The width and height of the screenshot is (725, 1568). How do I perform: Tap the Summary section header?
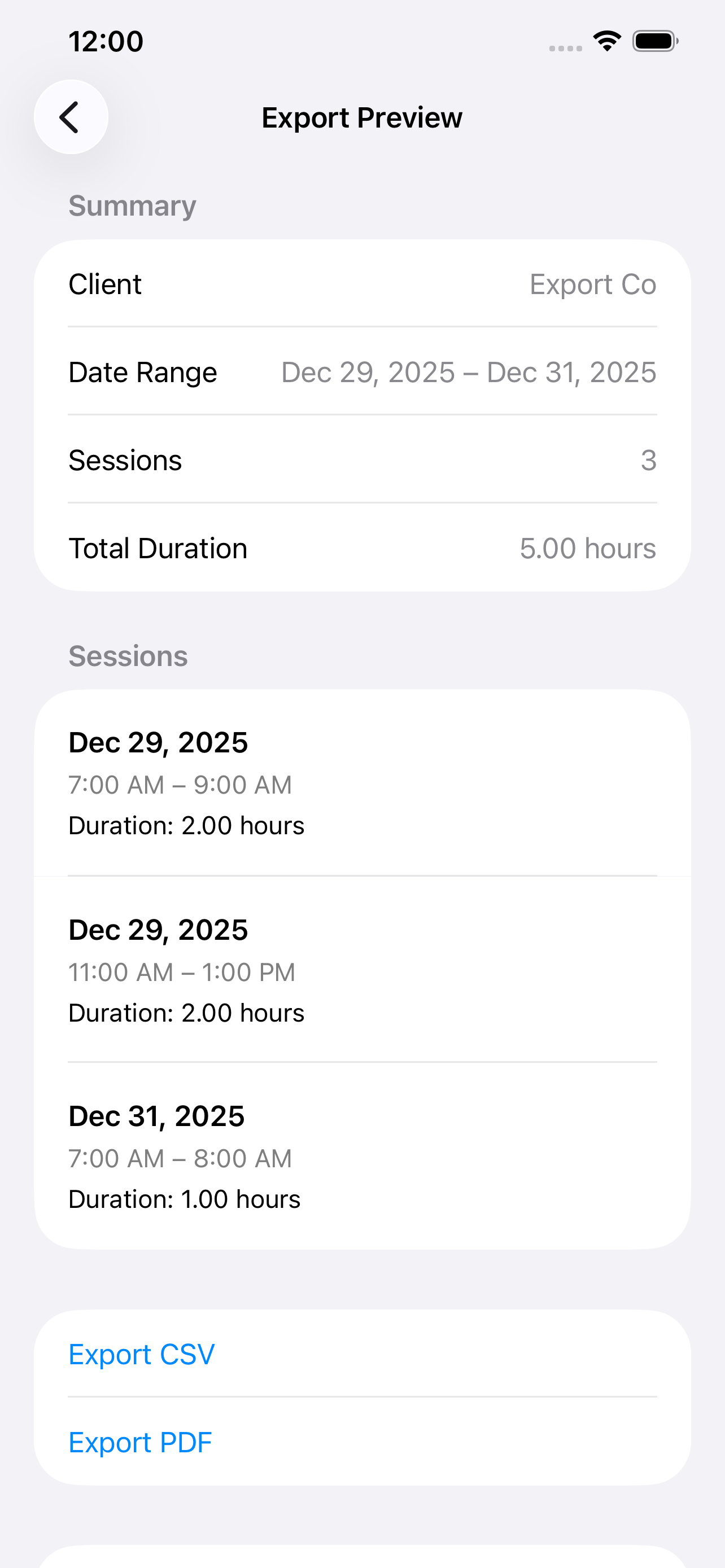tap(132, 205)
